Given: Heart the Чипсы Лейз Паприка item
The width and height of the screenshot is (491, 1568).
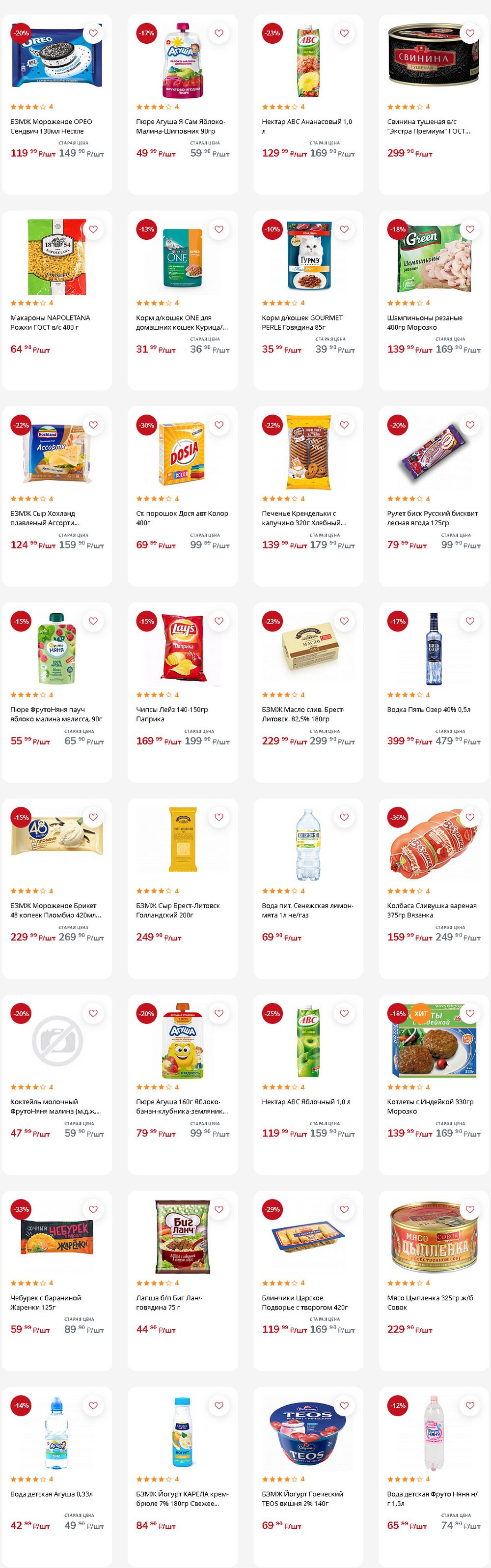Looking at the screenshot, I should (x=219, y=622).
